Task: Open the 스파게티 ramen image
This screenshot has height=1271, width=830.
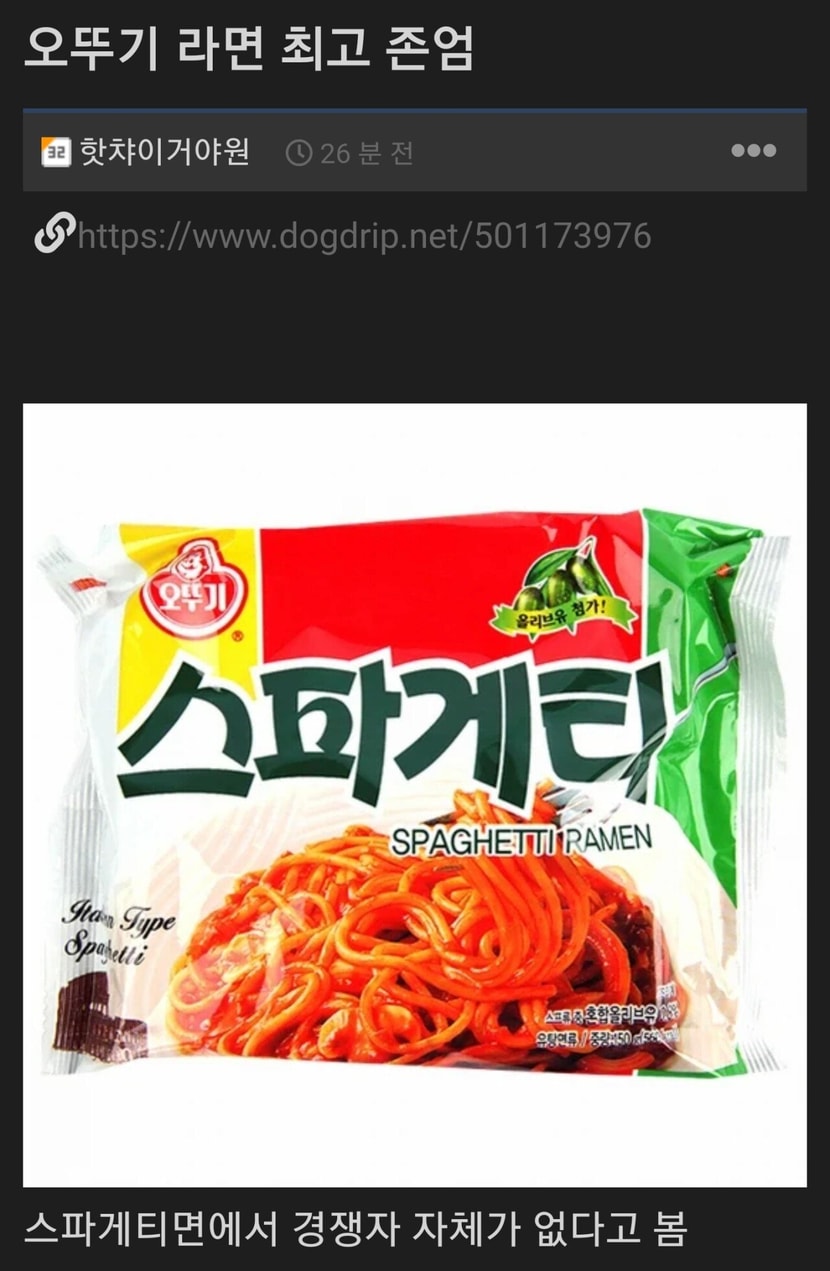Action: point(415,795)
